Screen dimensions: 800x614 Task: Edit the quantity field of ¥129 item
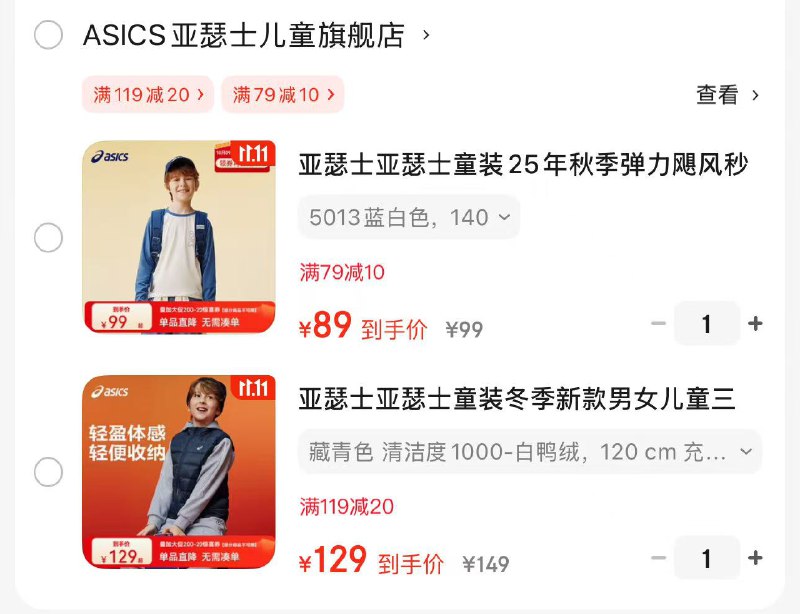coord(706,558)
